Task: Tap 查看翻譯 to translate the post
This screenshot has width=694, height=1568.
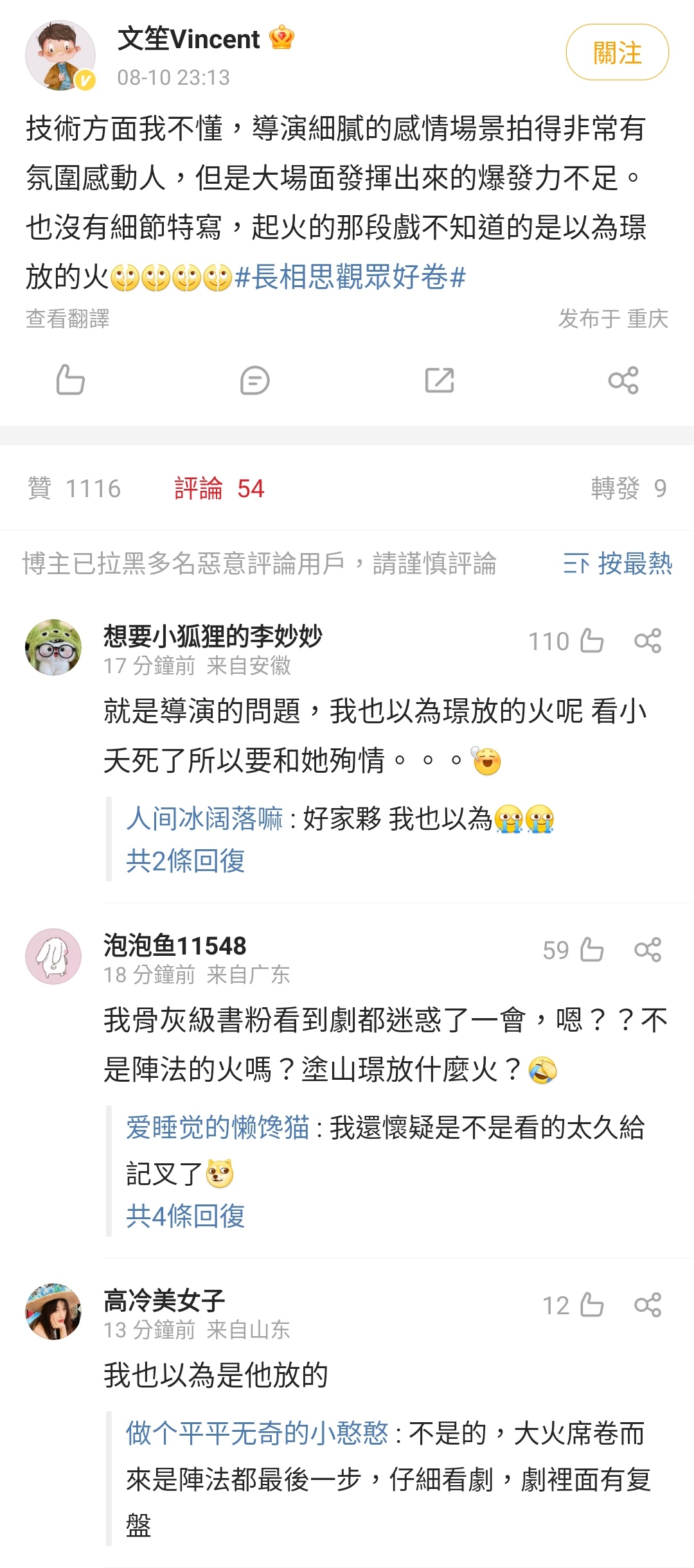Action: tap(67, 319)
